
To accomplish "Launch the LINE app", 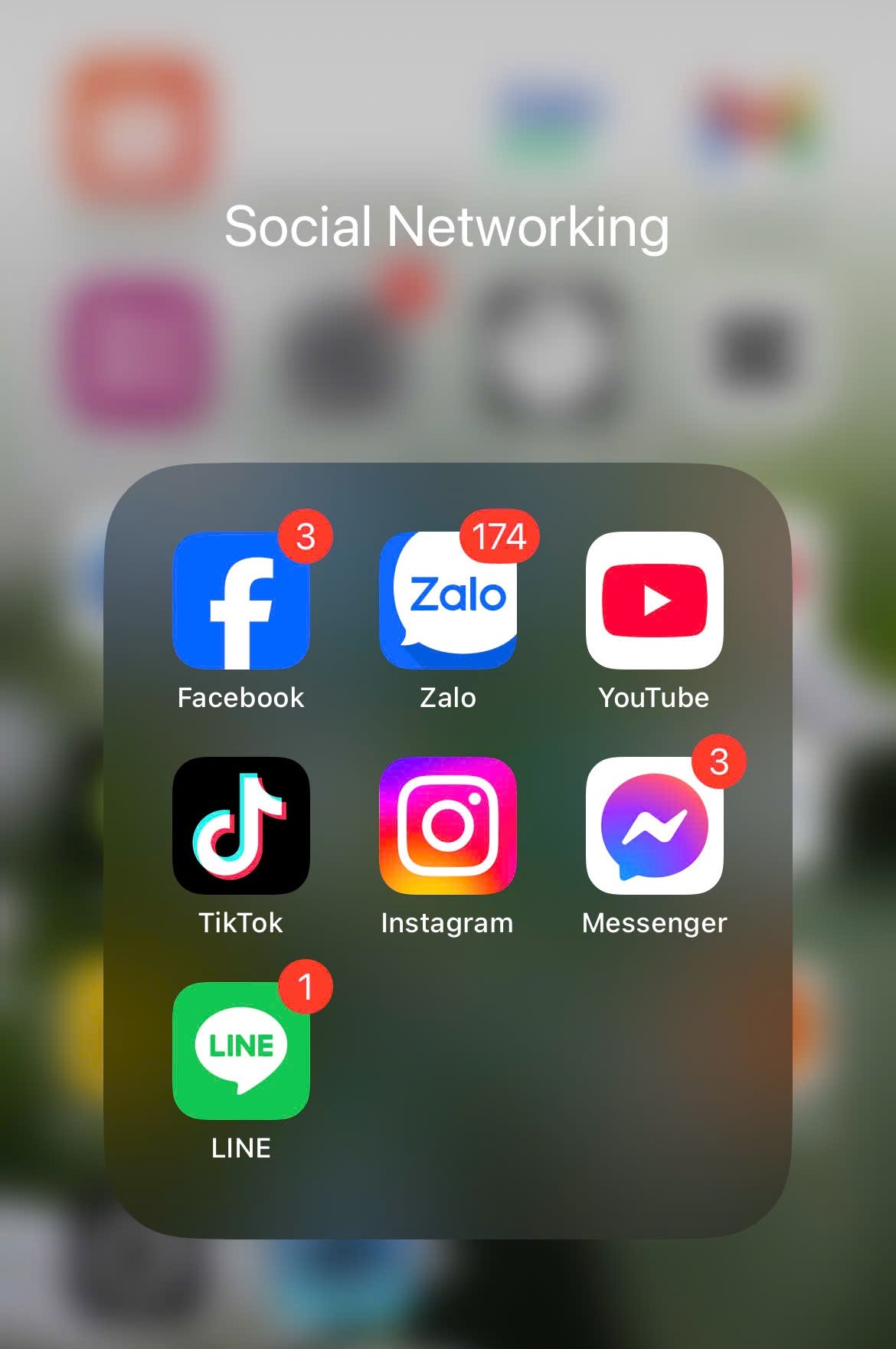I will point(240,1051).
